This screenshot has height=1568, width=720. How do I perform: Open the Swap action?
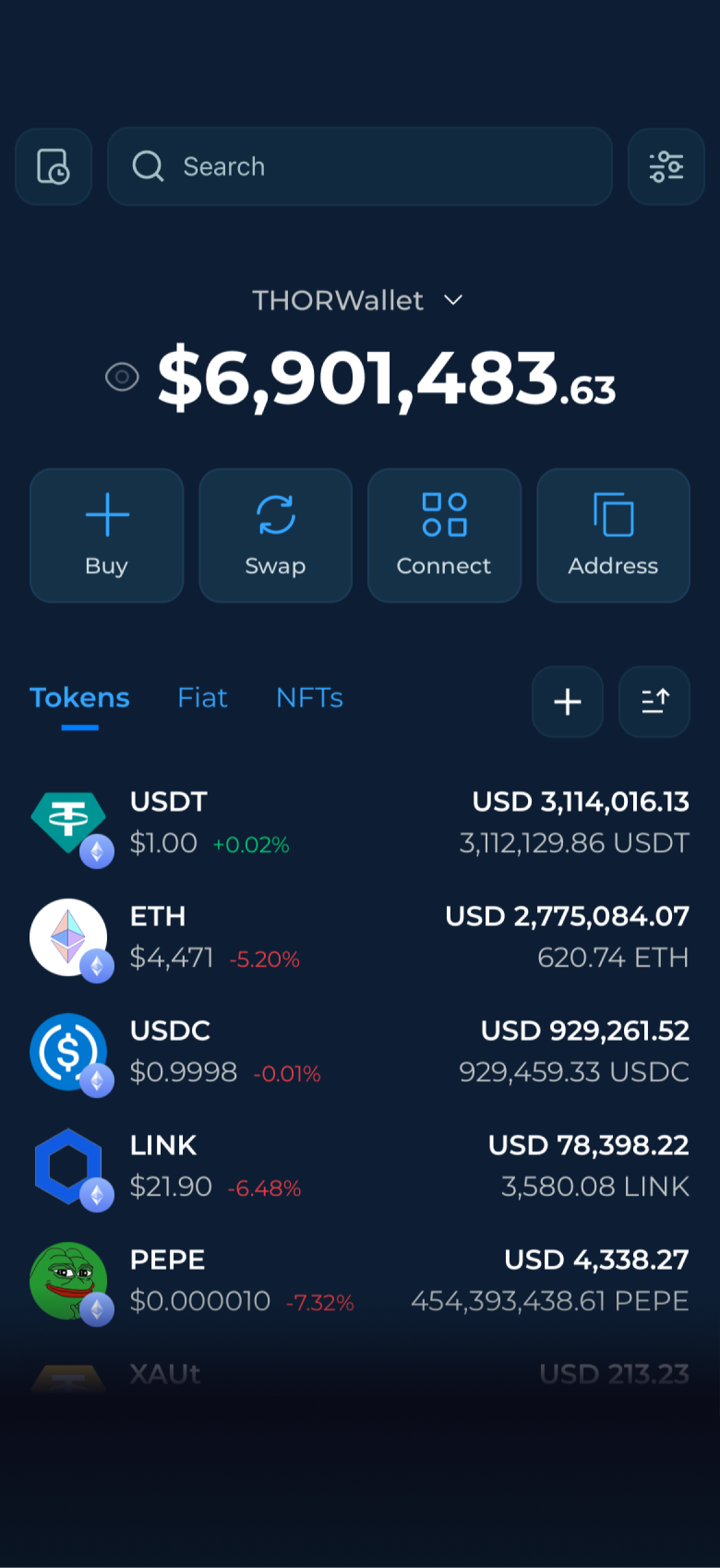tap(275, 536)
